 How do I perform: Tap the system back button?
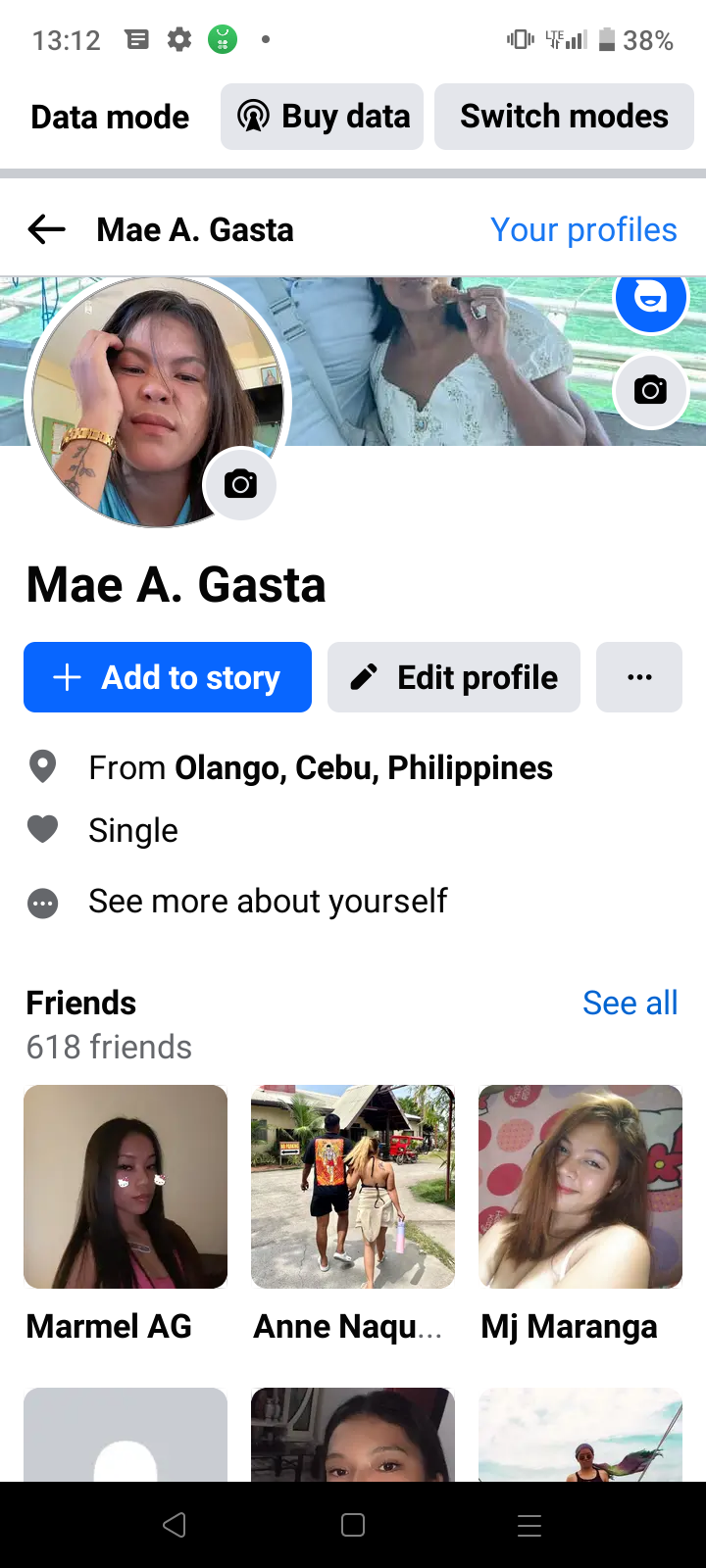click(175, 1525)
